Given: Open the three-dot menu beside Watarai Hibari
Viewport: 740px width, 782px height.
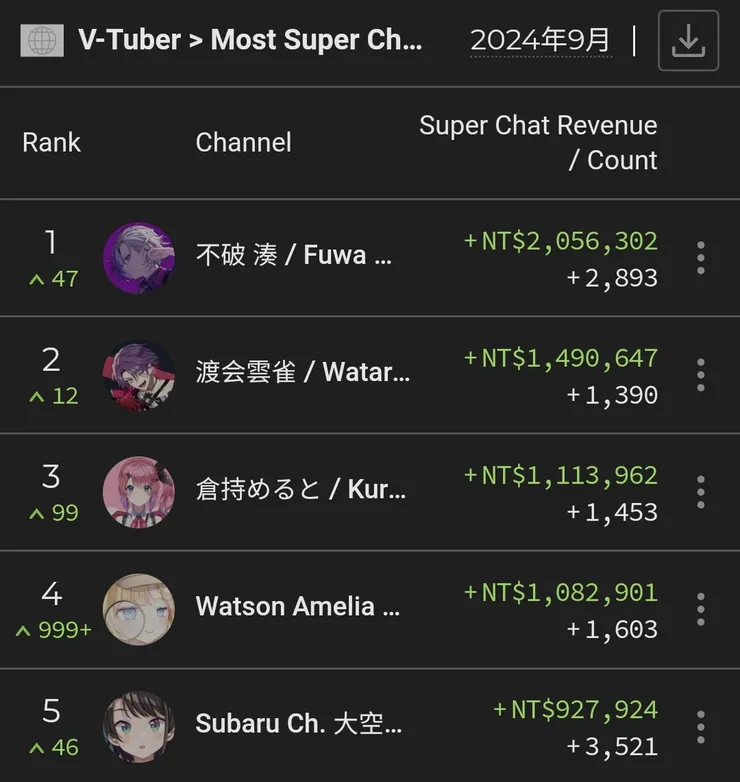Looking at the screenshot, I should tap(700, 374).
